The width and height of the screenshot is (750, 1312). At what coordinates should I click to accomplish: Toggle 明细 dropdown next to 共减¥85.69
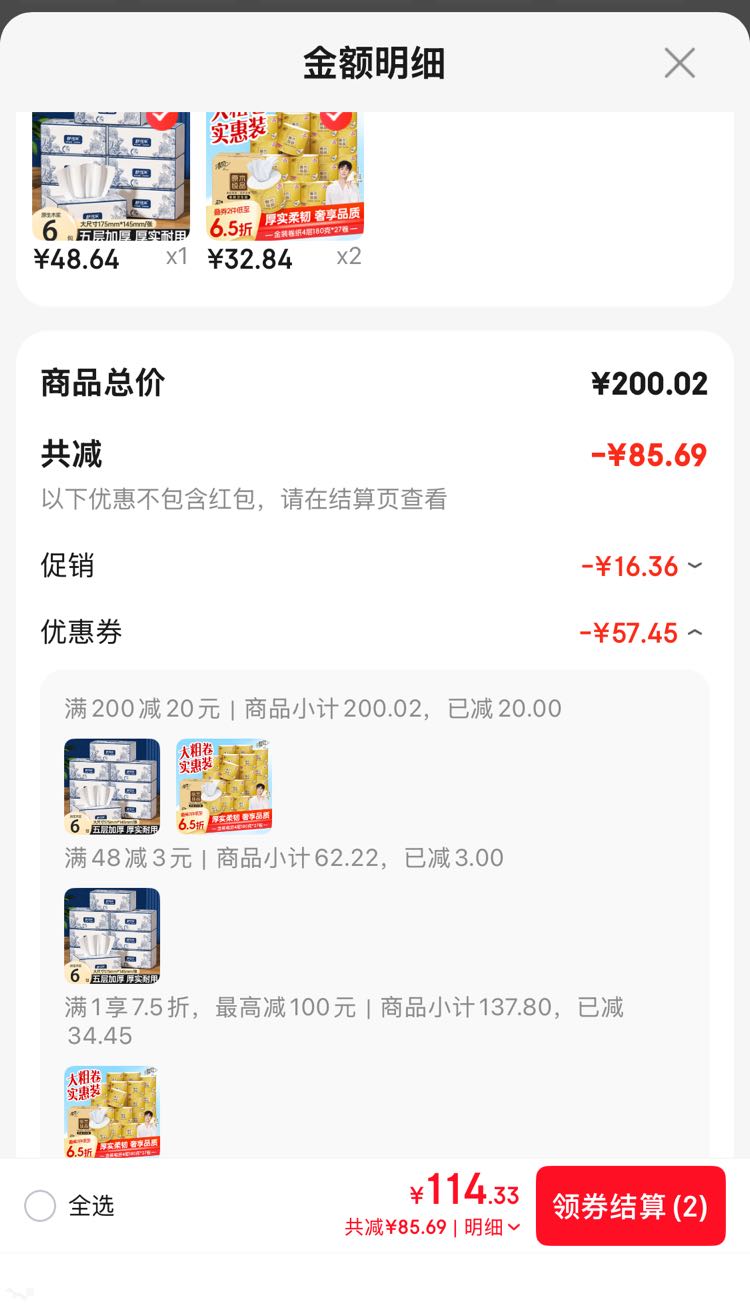(x=492, y=1227)
